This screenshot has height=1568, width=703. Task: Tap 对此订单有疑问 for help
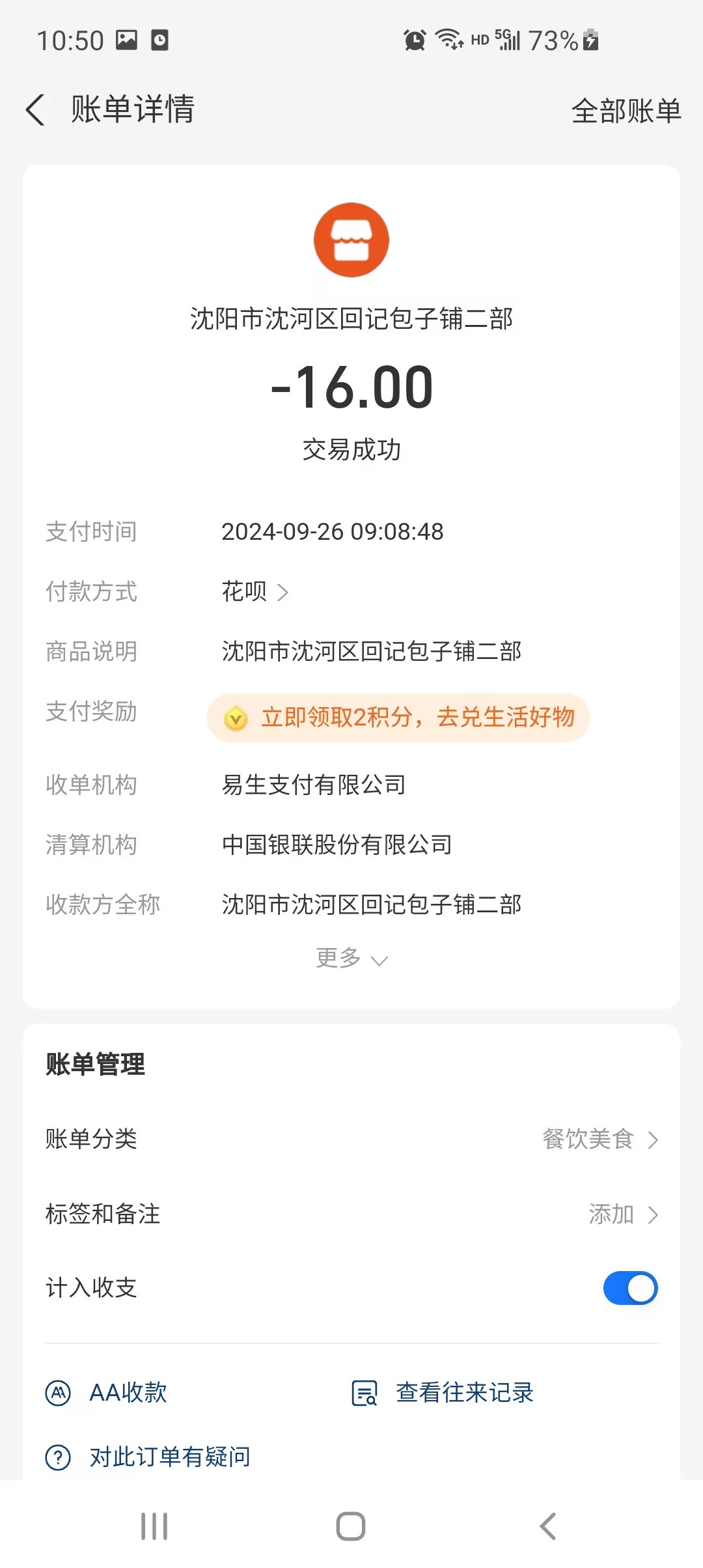pyautogui.click(x=148, y=1457)
